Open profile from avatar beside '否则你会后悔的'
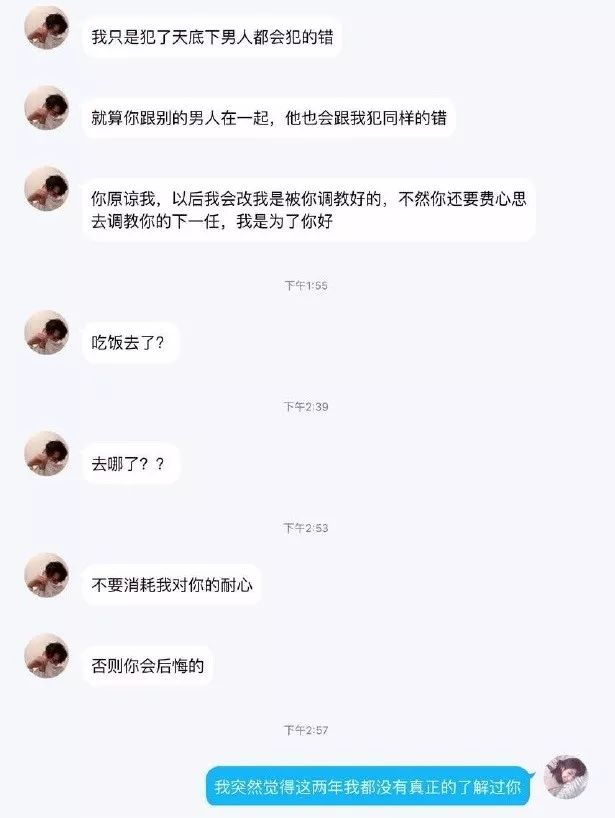The width and height of the screenshot is (615, 818). tap(47, 655)
